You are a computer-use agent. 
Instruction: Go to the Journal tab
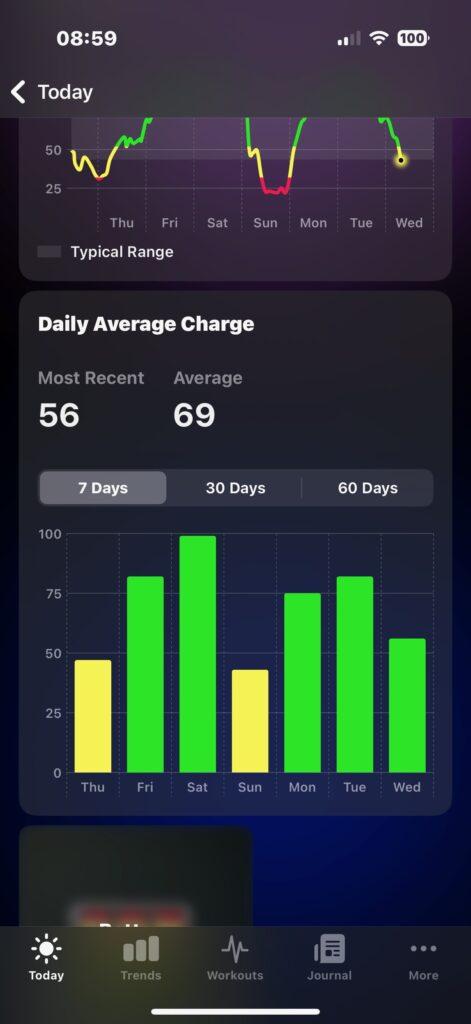329,958
